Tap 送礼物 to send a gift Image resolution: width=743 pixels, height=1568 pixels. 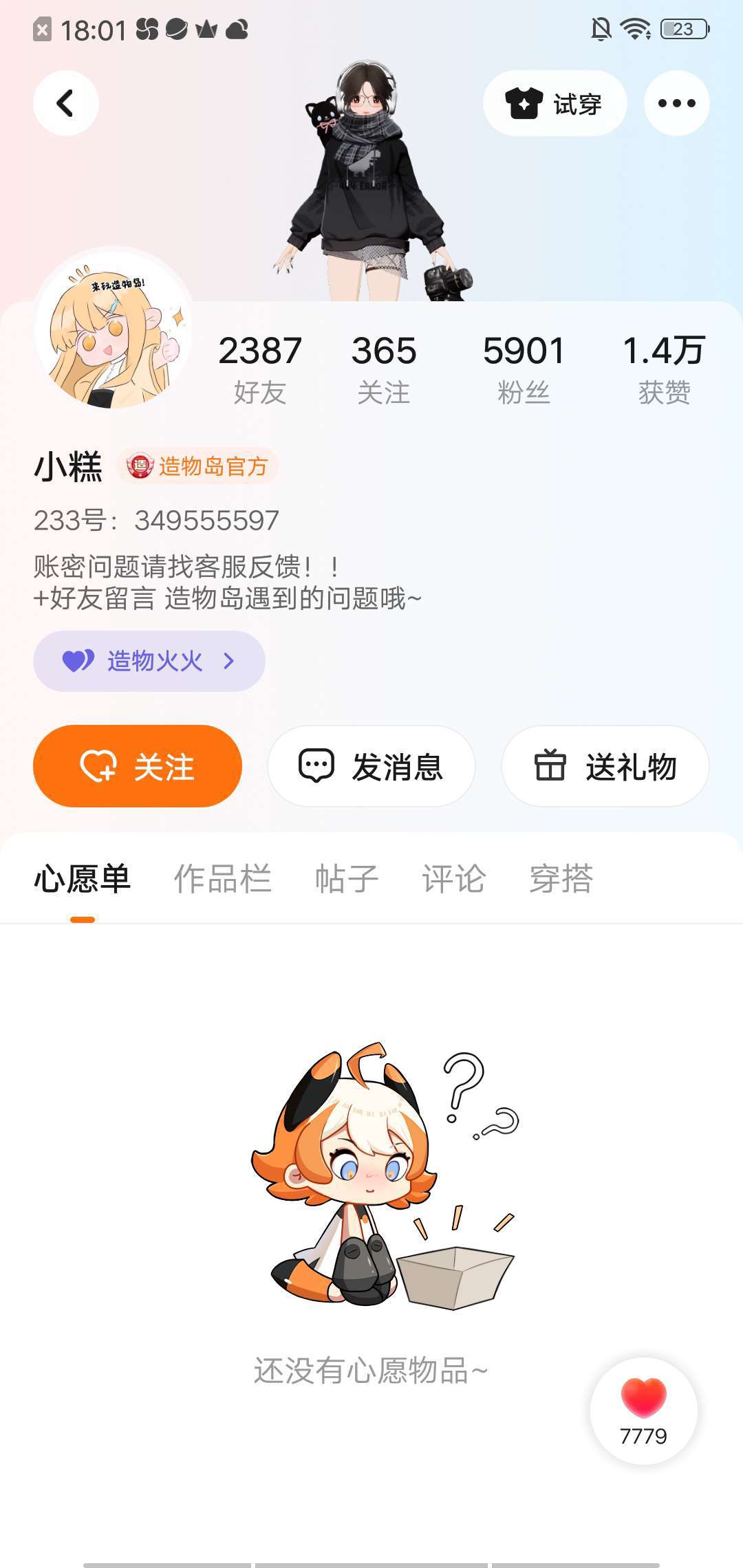coord(605,765)
